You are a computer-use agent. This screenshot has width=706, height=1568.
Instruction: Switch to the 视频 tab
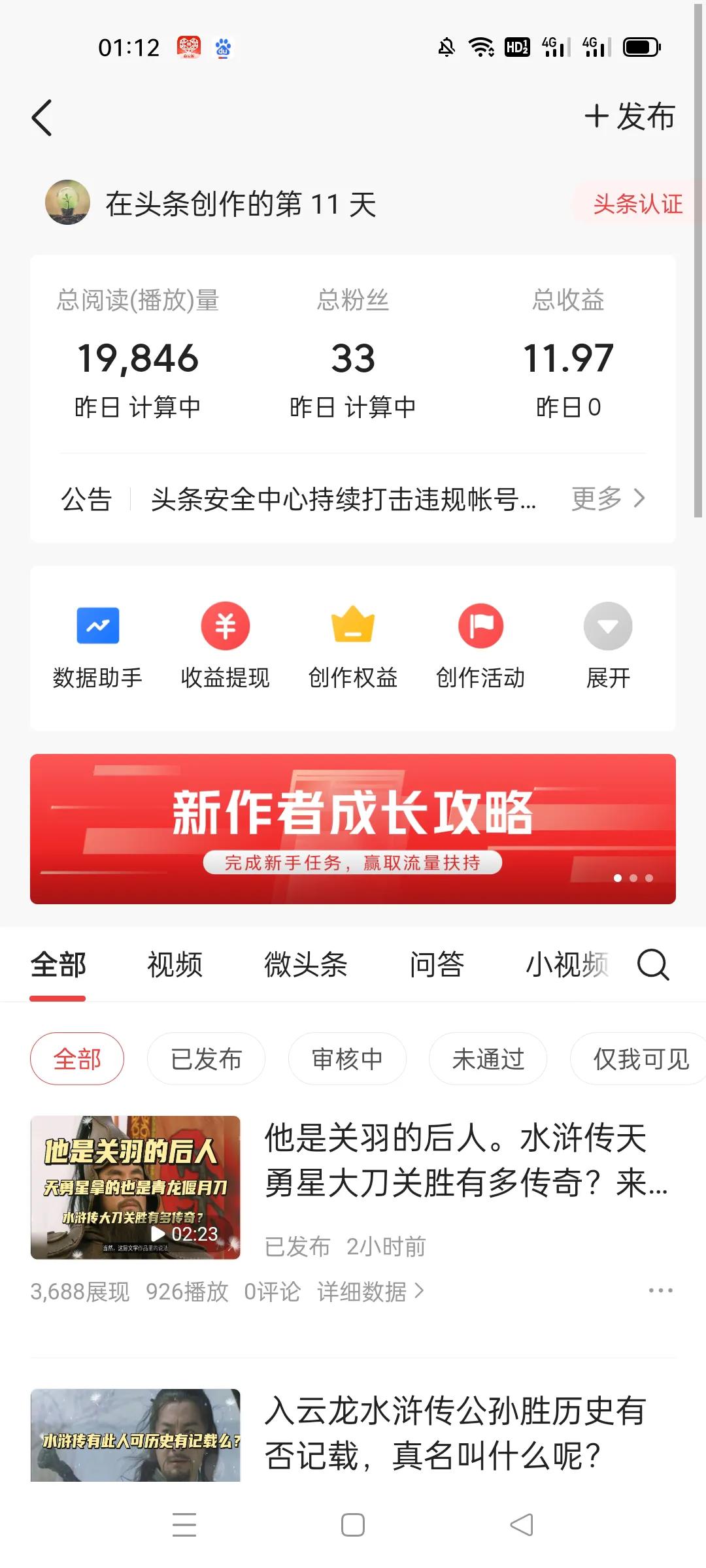click(x=174, y=965)
